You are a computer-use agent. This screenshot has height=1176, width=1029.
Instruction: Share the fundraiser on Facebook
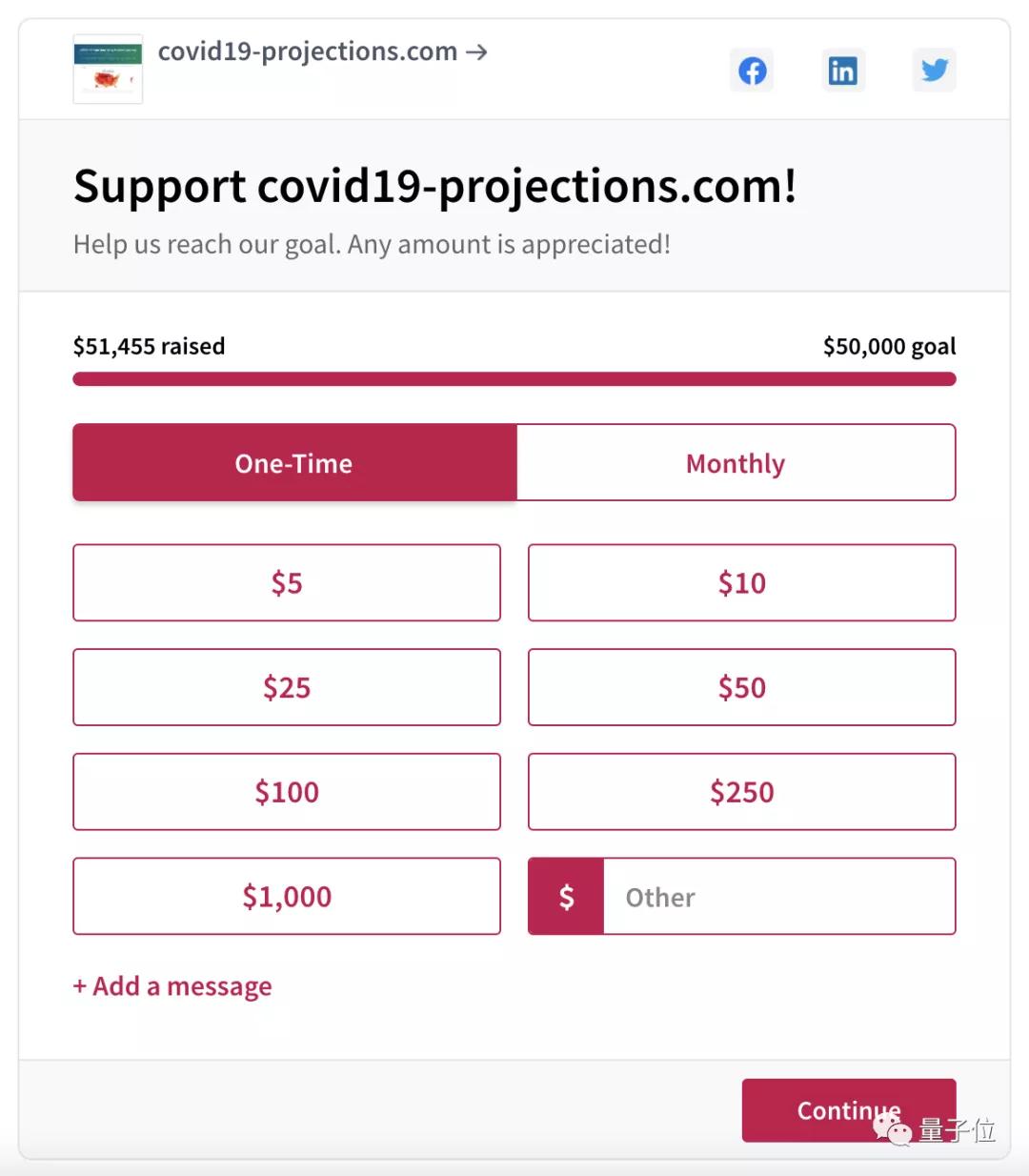752,71
